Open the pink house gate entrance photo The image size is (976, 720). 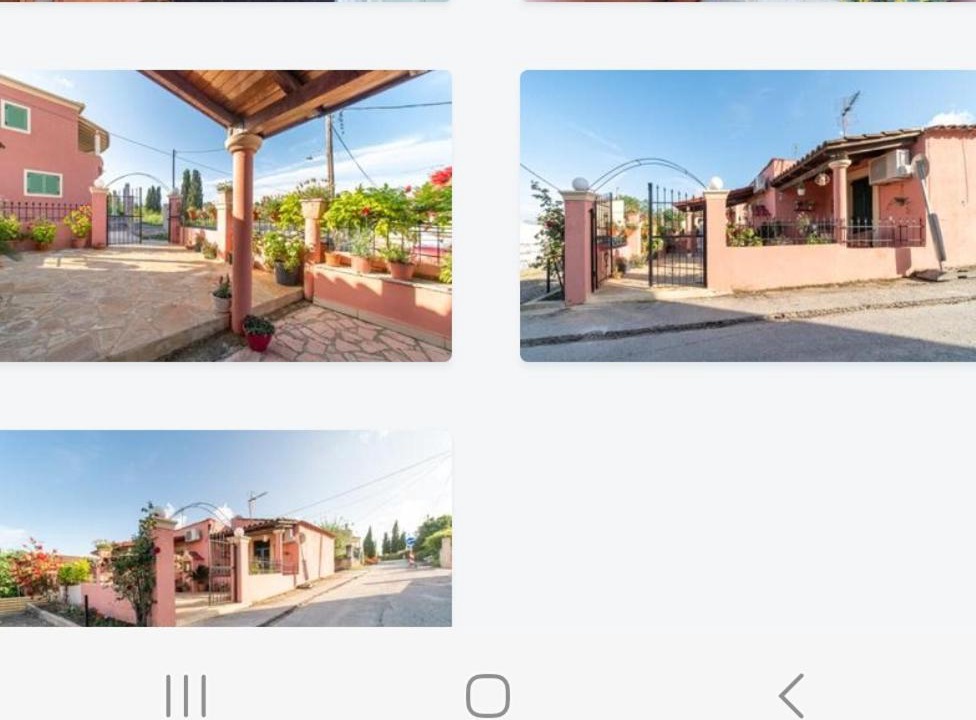[x=747, y=215]
